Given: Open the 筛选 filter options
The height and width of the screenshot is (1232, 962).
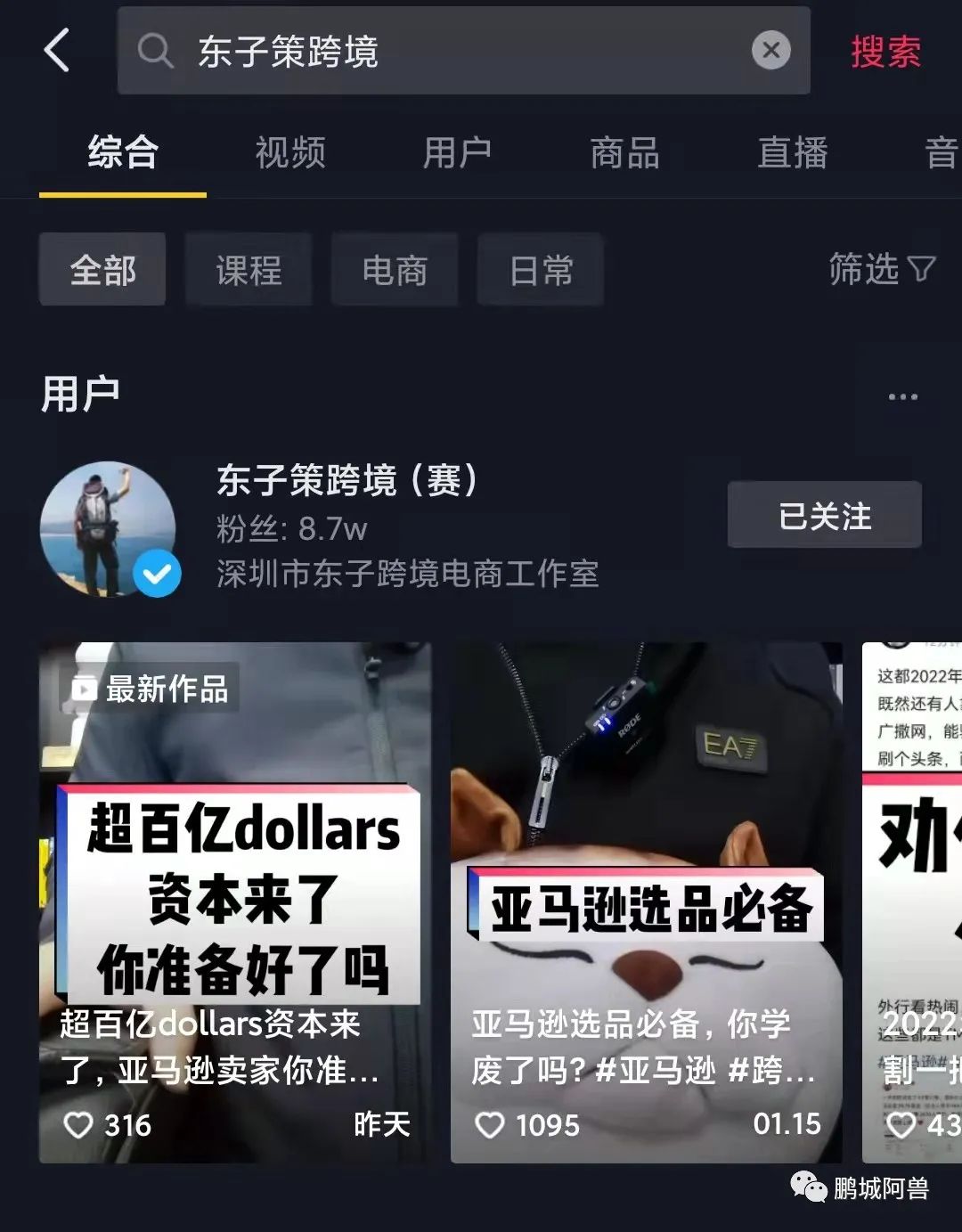Looking at the screenshot, I should 881,268.
